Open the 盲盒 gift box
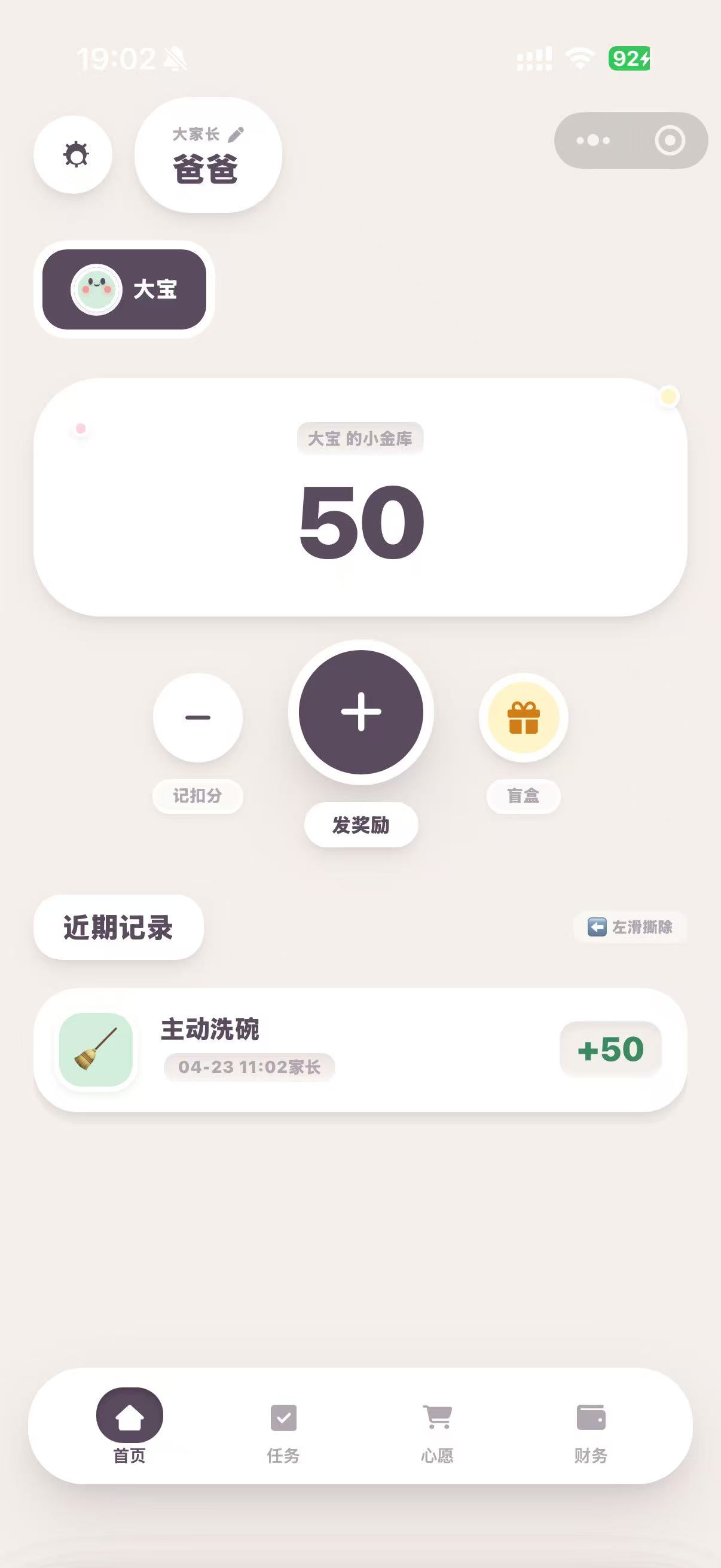 523,718
